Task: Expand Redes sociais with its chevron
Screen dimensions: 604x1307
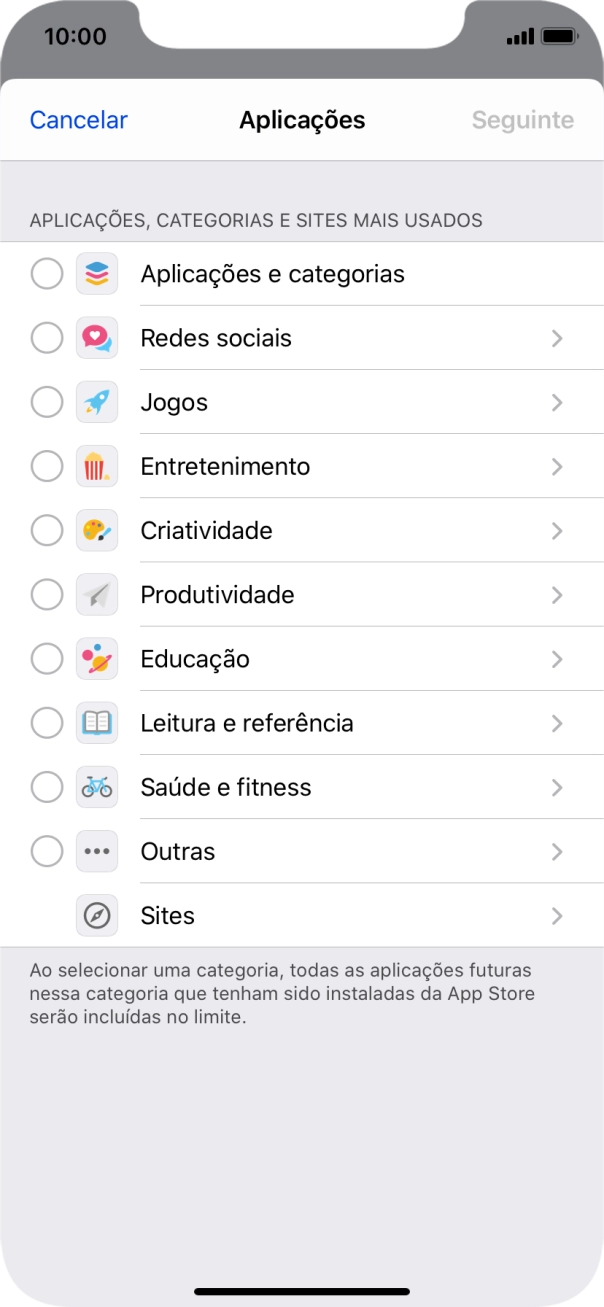Action: click(558, 339)
